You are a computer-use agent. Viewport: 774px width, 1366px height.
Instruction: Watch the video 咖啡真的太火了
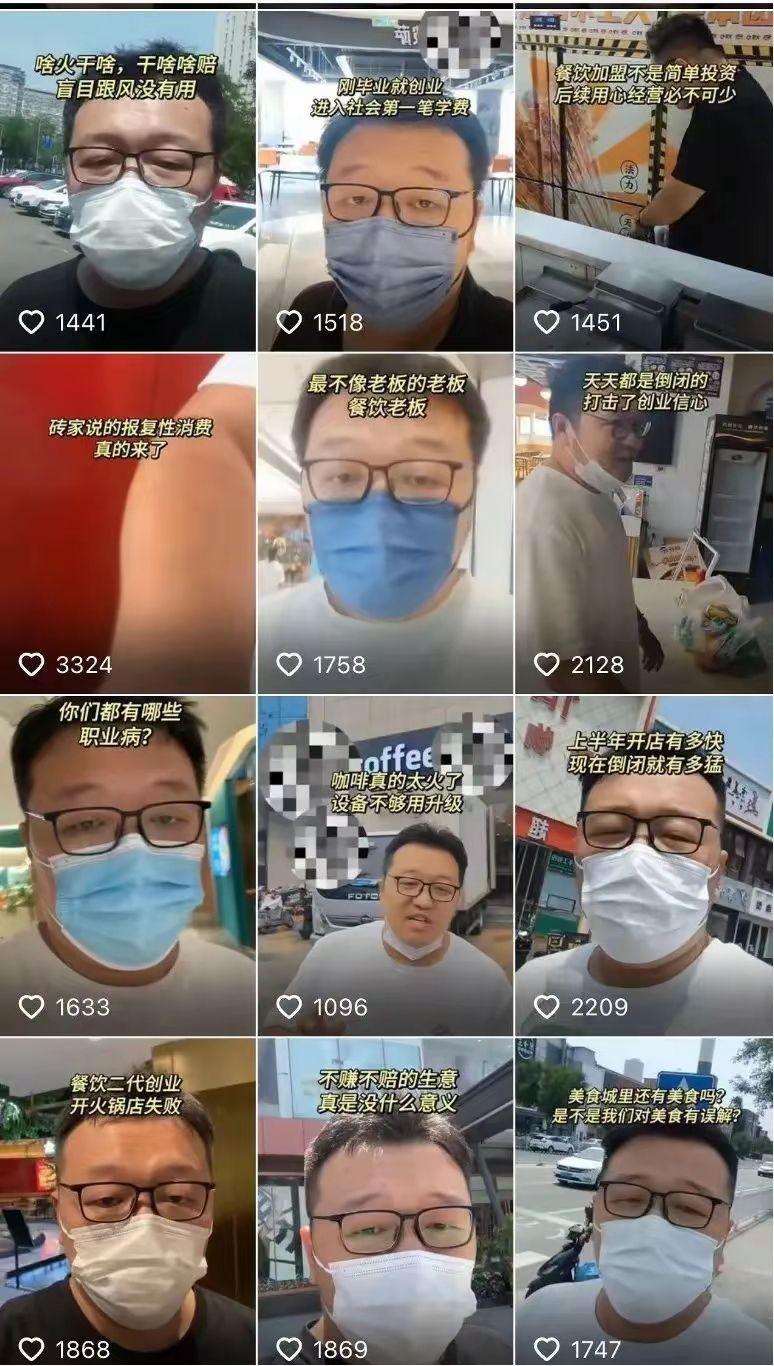point(386,866)
